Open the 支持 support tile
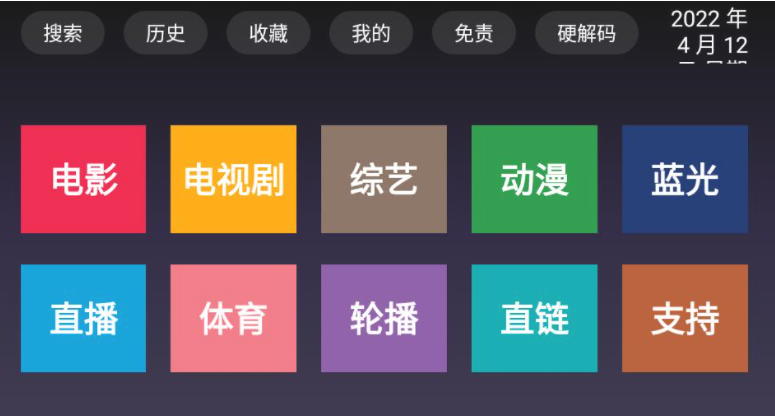The image size is (775, 416). tap(685, 318)
